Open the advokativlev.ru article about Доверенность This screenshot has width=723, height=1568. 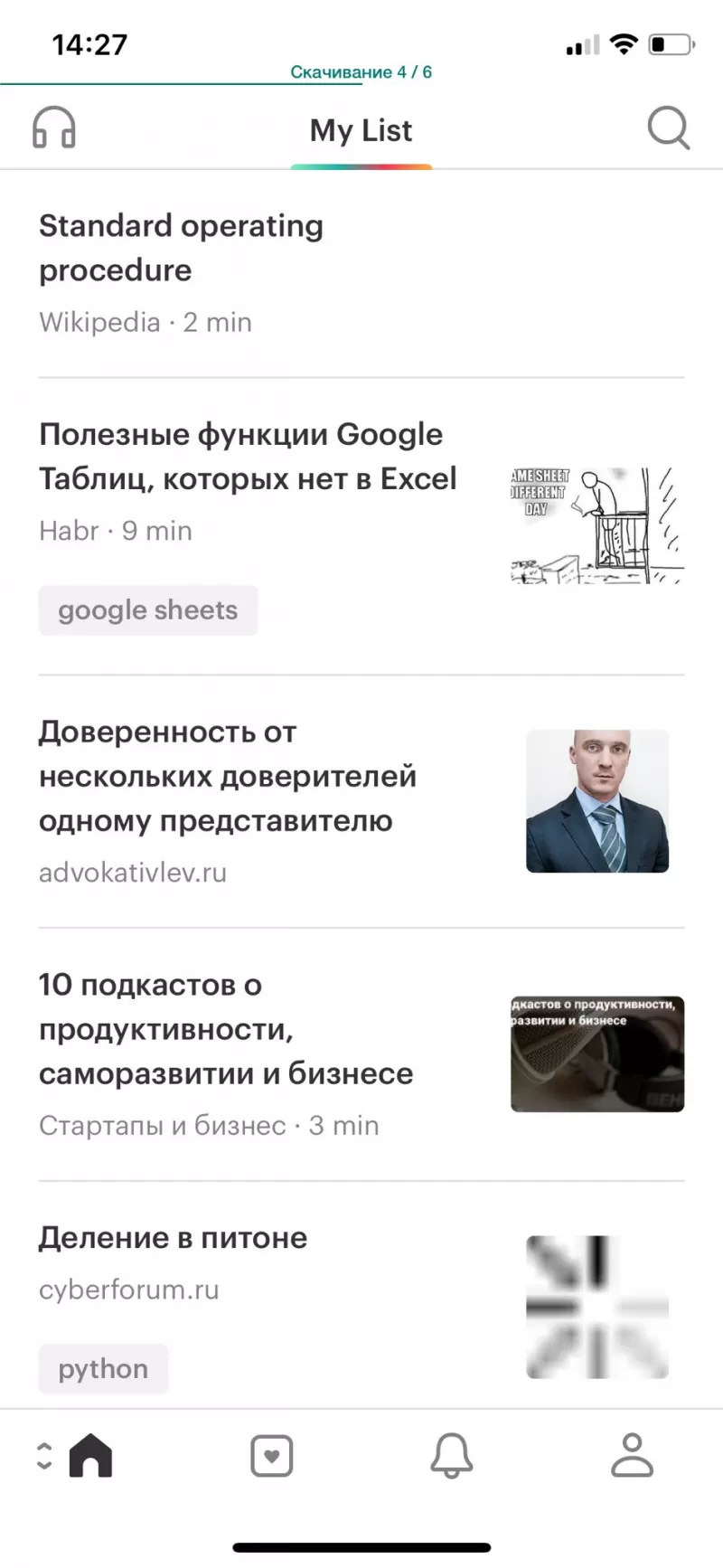(x=228, y=776)
